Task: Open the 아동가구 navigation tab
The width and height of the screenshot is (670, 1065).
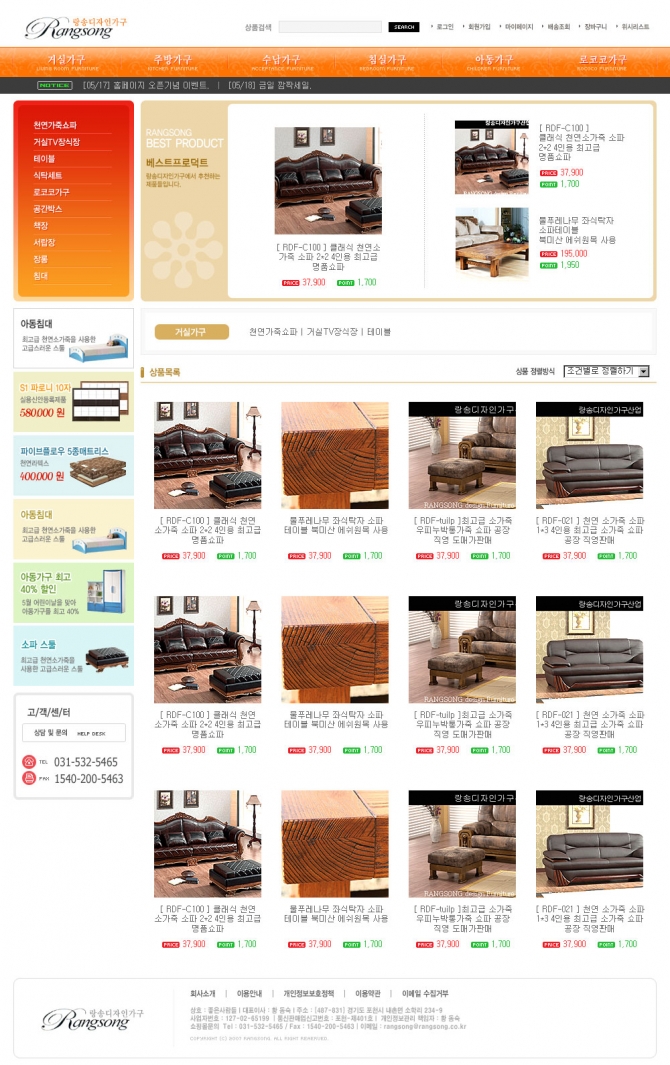Action: click(494, 62)
